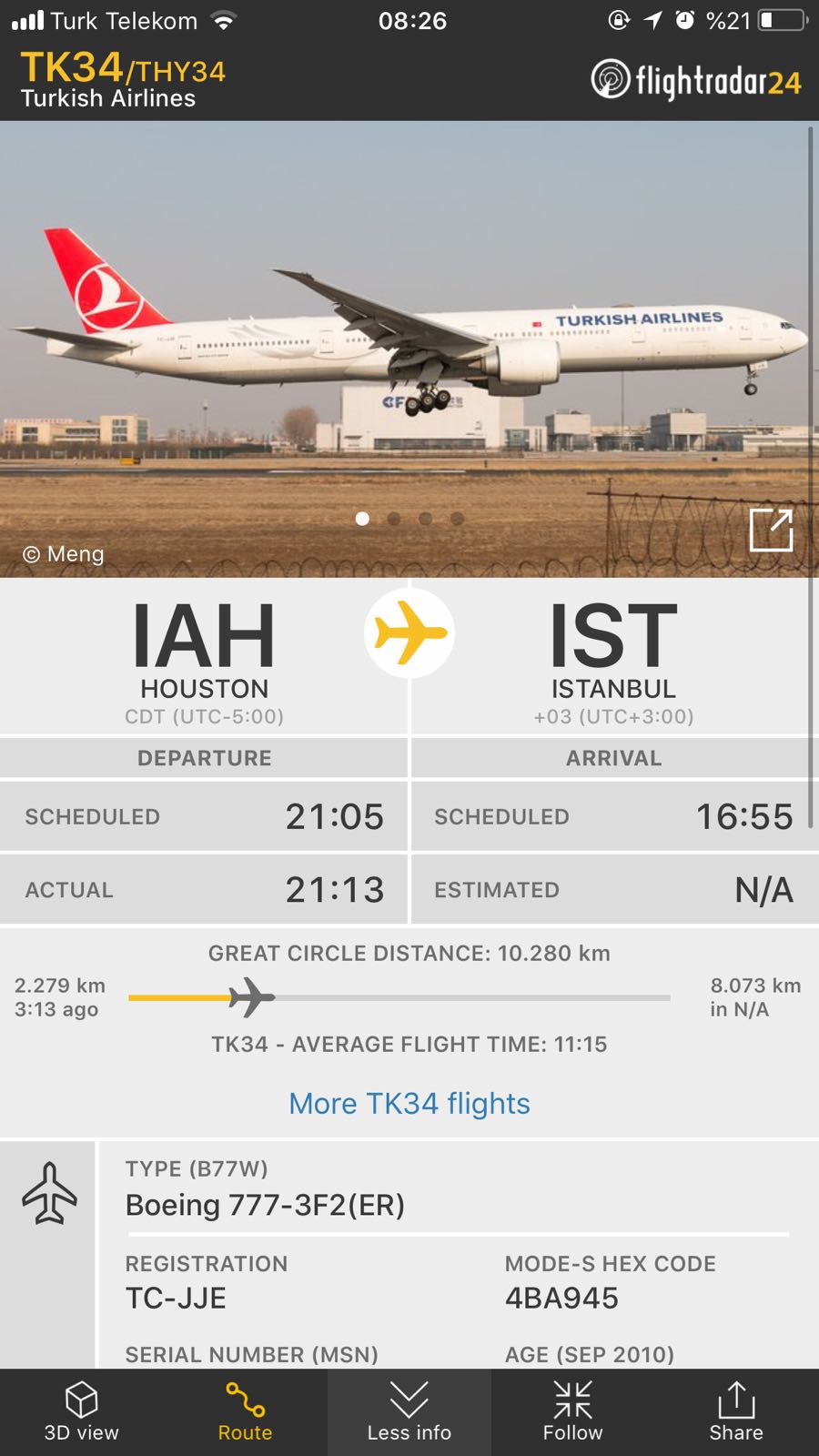Open the Turkish Airlines aircraft photo
This screenshot has width=819, height=1456.
[409, 346]
